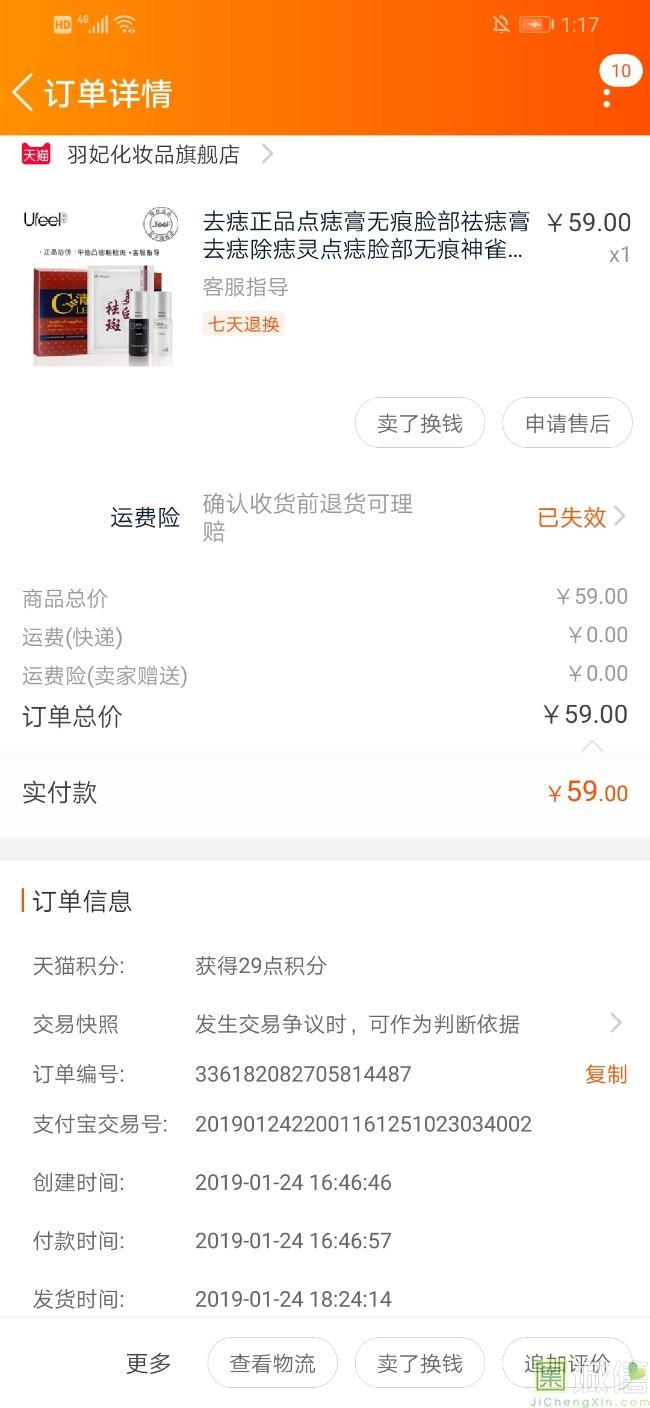Screen dimensions: 650x1408
Task: Check delivery tracking via 查看物流
Action: coord(272,1363)
